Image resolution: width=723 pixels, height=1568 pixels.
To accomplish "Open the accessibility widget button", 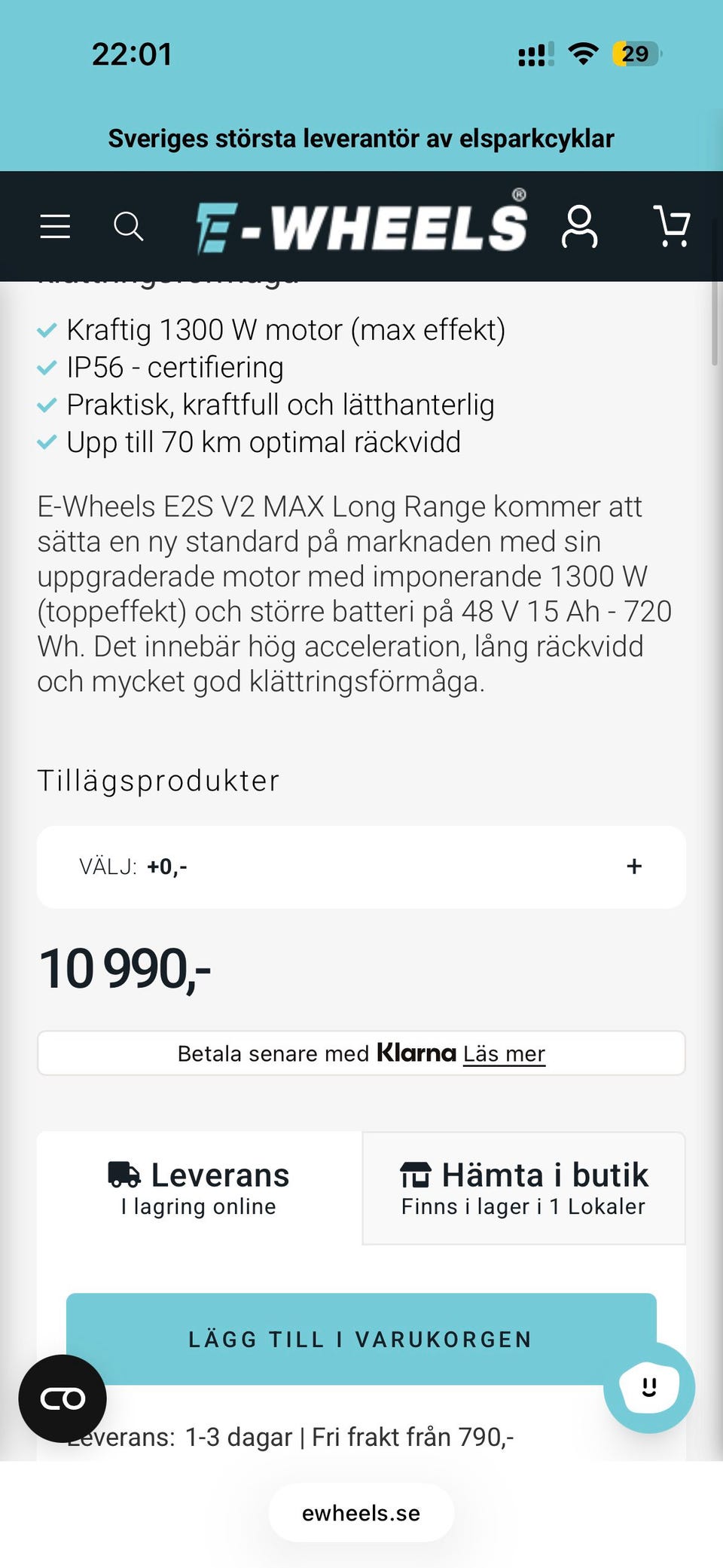I will point(63,1398).
